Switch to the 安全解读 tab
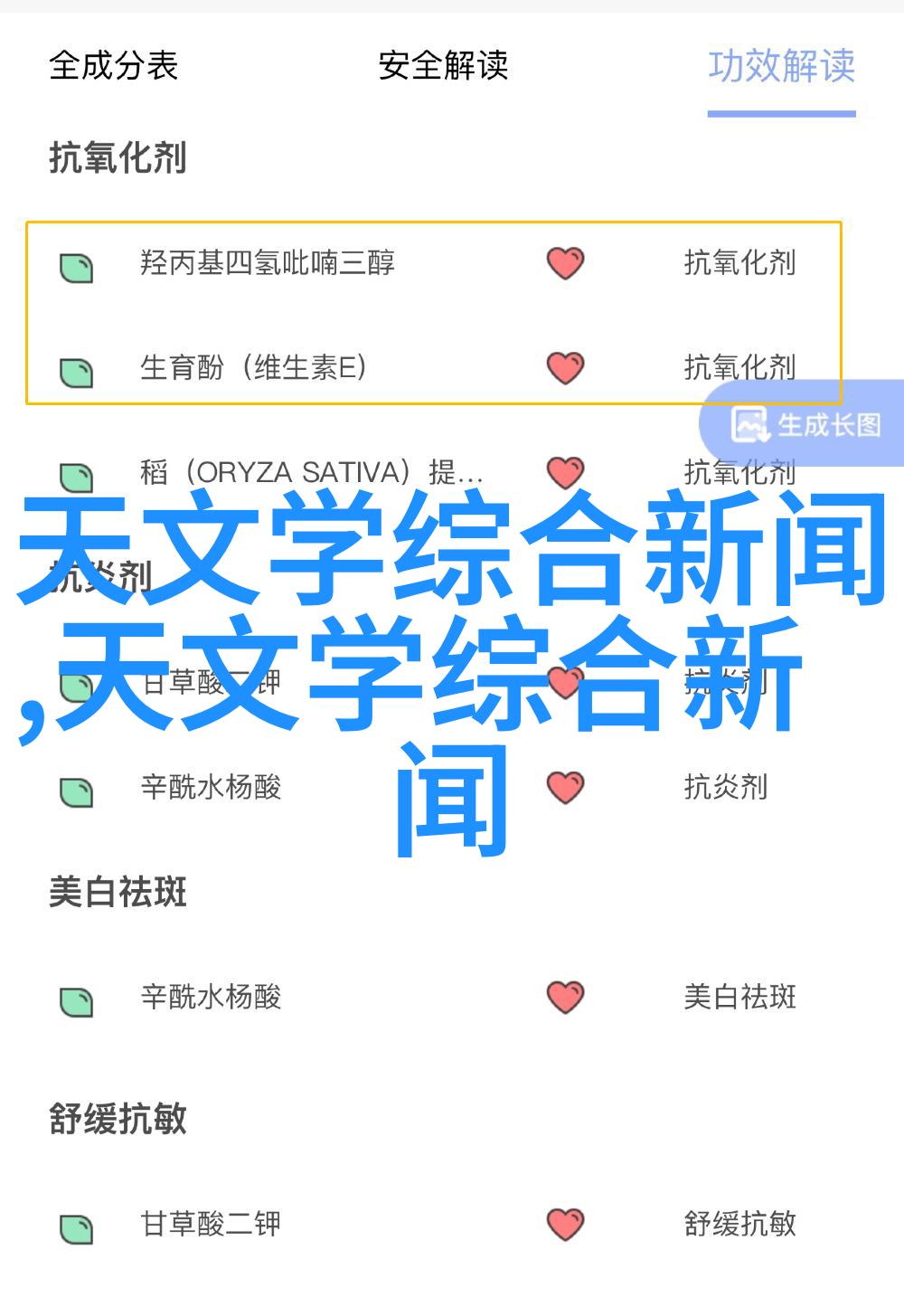This screenshot has height=1316, width=904. 443,66
